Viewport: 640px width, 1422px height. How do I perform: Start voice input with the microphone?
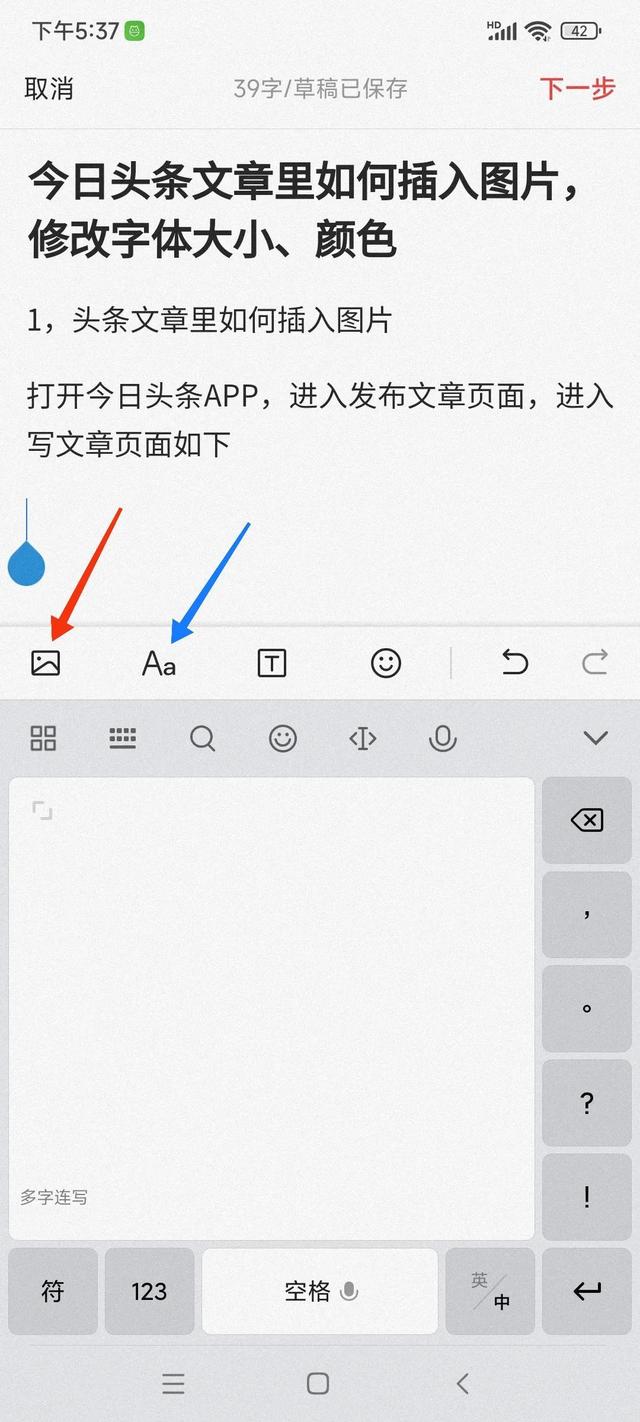[442, 739]
